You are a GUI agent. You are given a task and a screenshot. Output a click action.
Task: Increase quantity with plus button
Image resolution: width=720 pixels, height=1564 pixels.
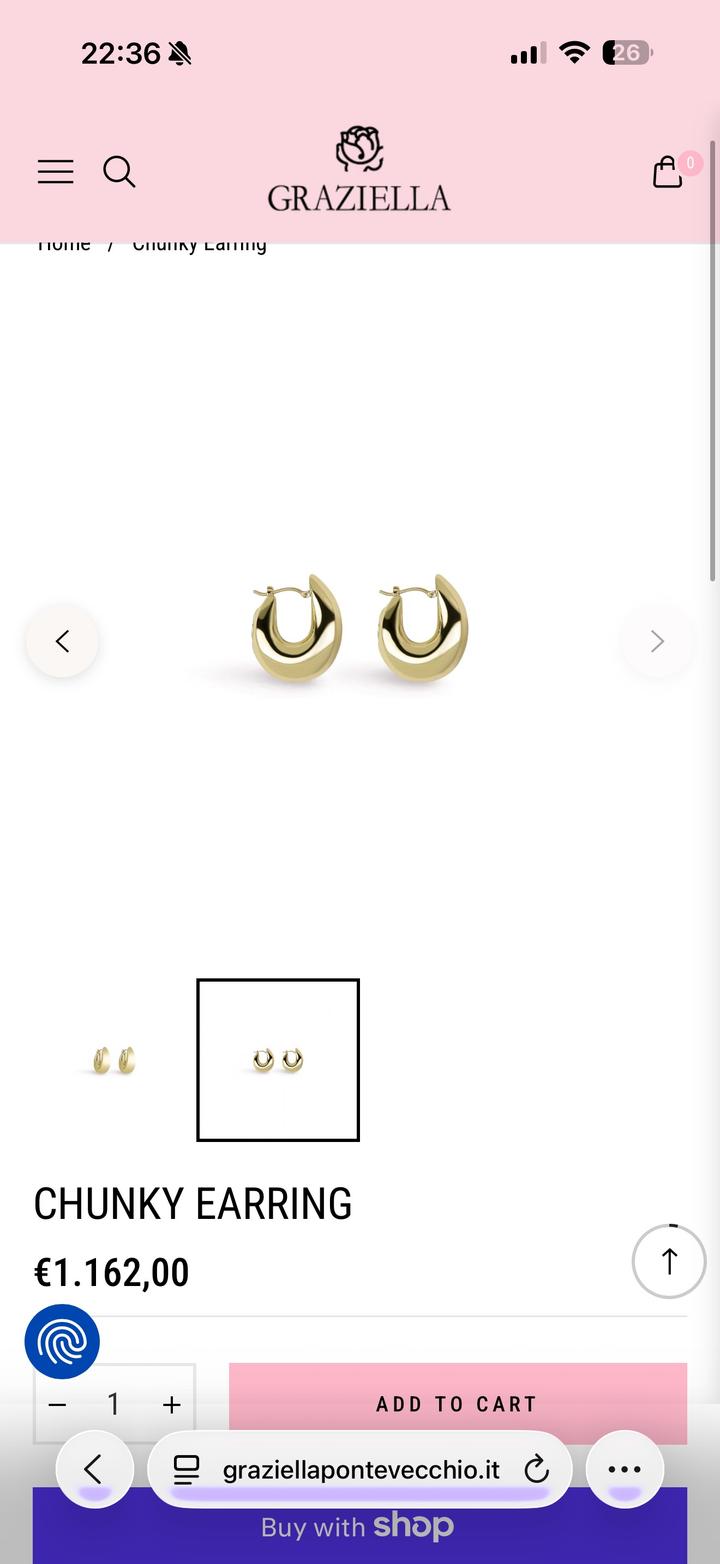(172, 1405)
